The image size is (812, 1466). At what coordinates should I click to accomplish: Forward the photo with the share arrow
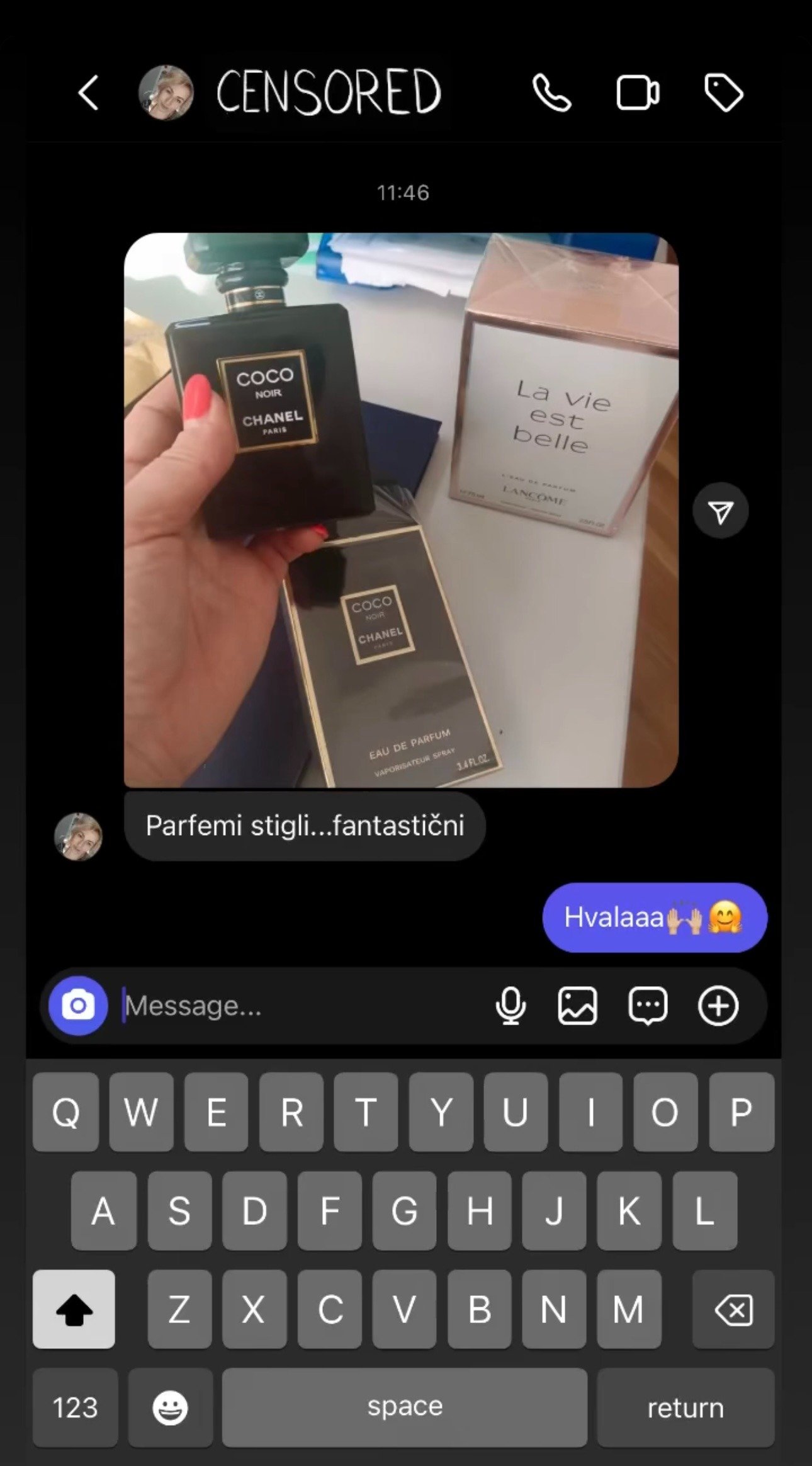(x=720, y=511)
